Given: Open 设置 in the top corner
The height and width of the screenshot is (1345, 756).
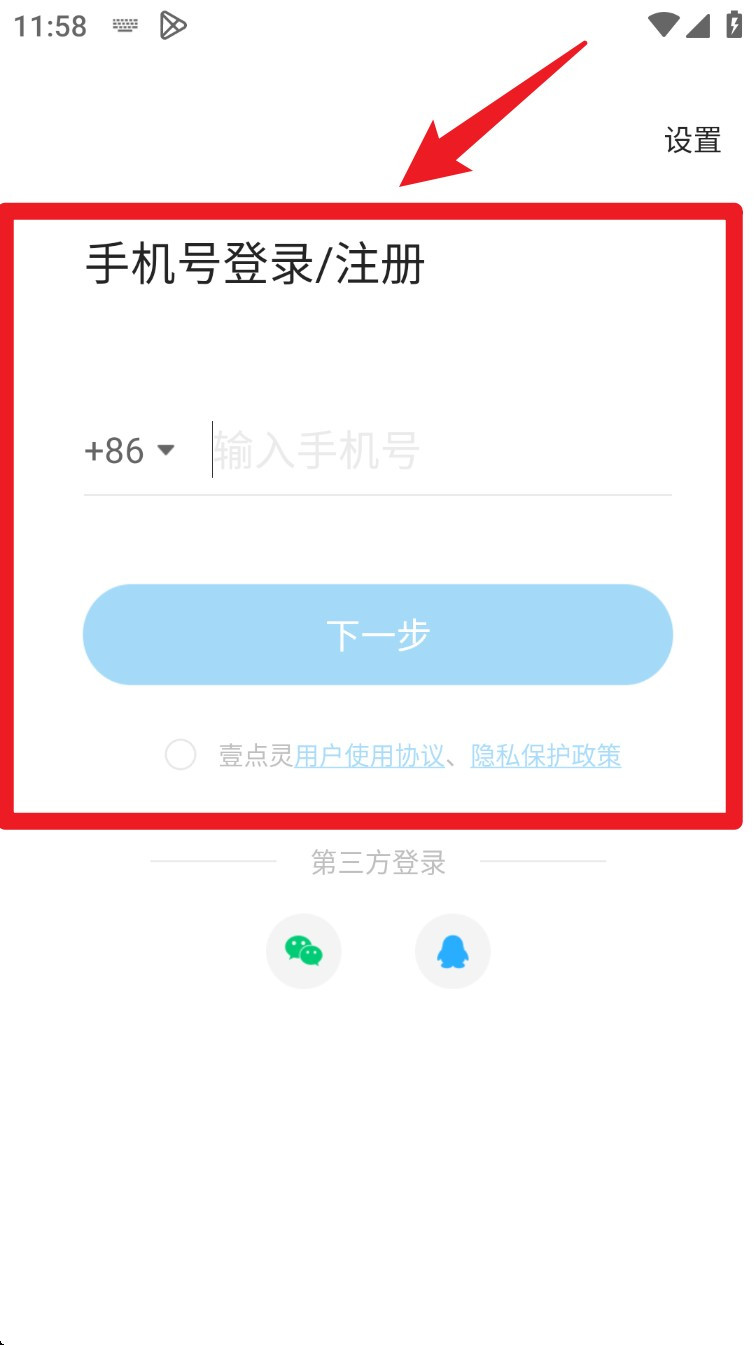Looking at the screenshot, I should [694, 140].
